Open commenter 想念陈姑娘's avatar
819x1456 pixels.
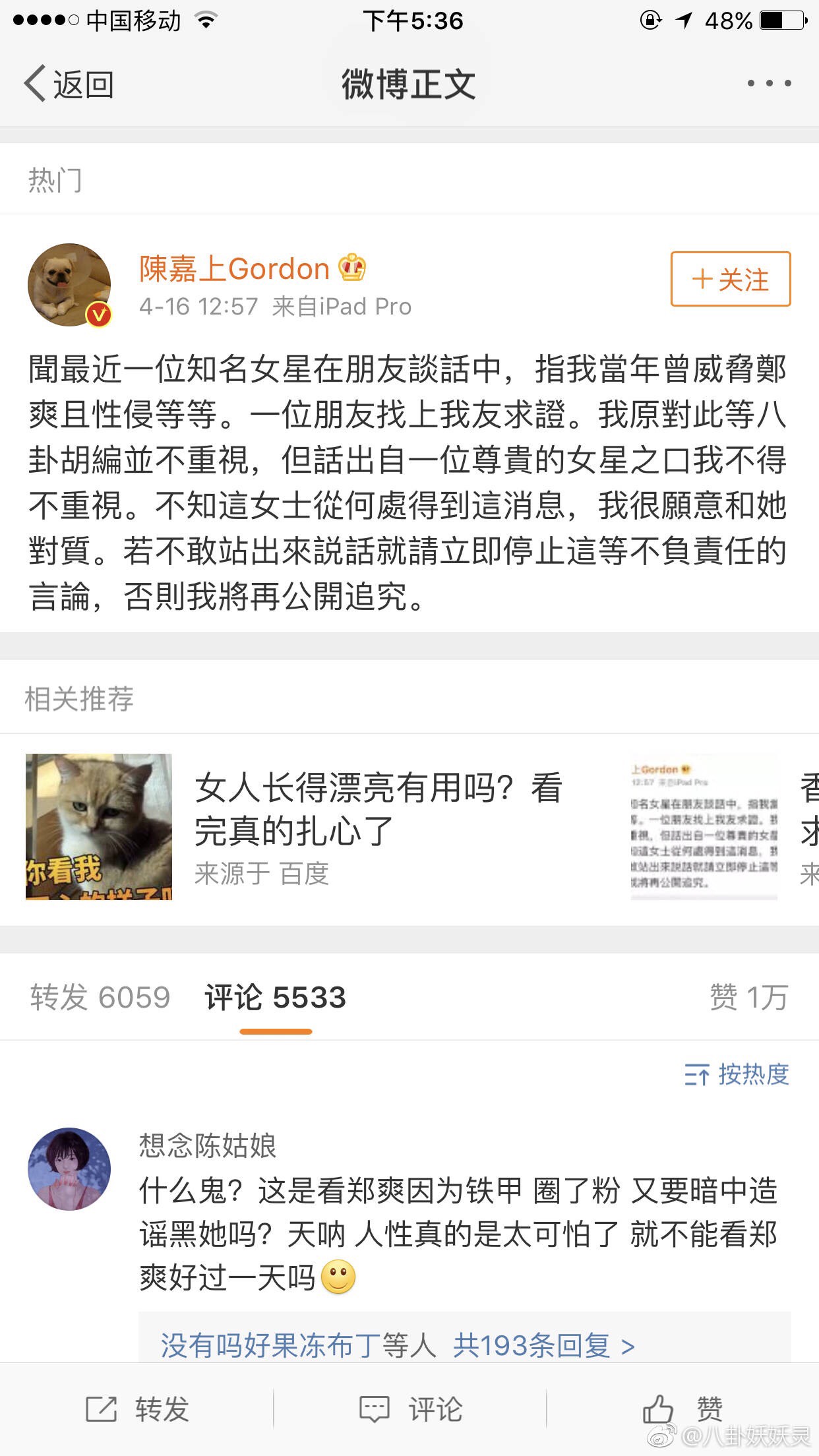(69, 1168)
